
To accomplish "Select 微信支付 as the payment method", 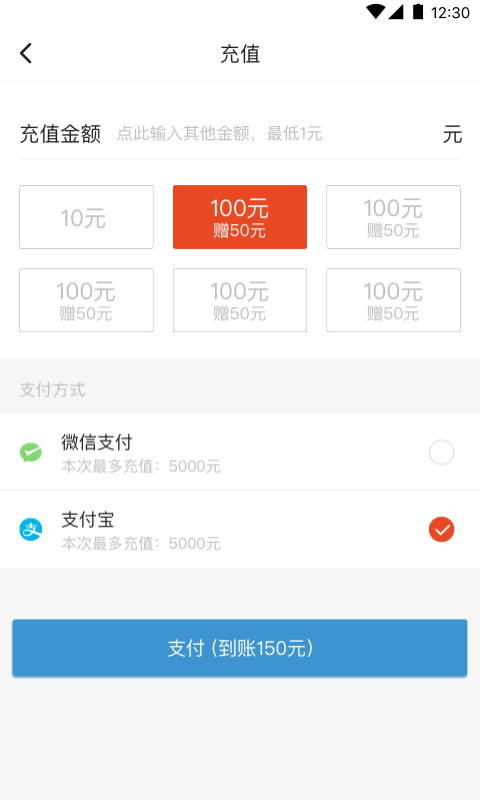I will [240, 453].
